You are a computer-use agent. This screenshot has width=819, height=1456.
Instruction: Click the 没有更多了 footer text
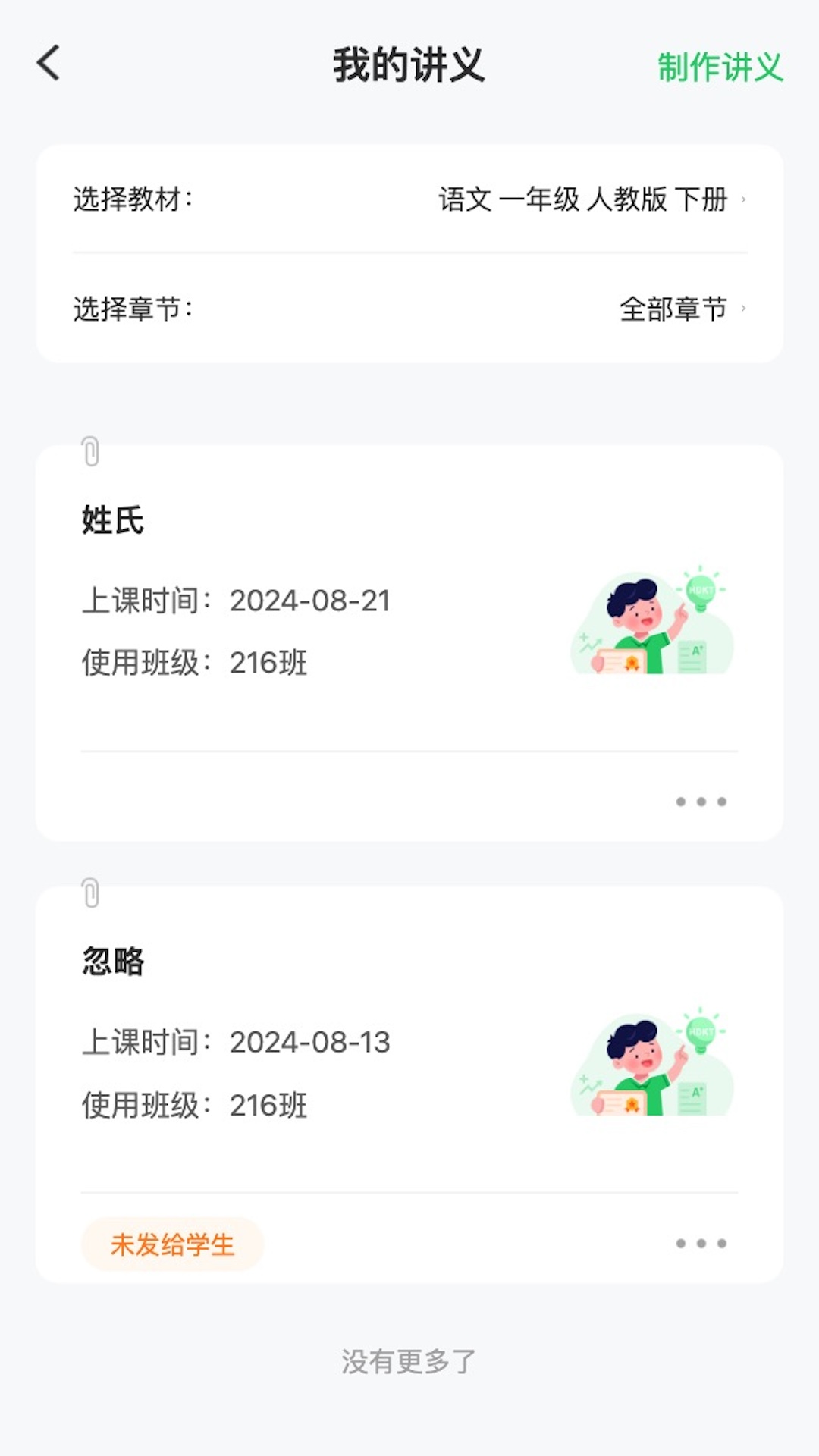click(409, 1361)
